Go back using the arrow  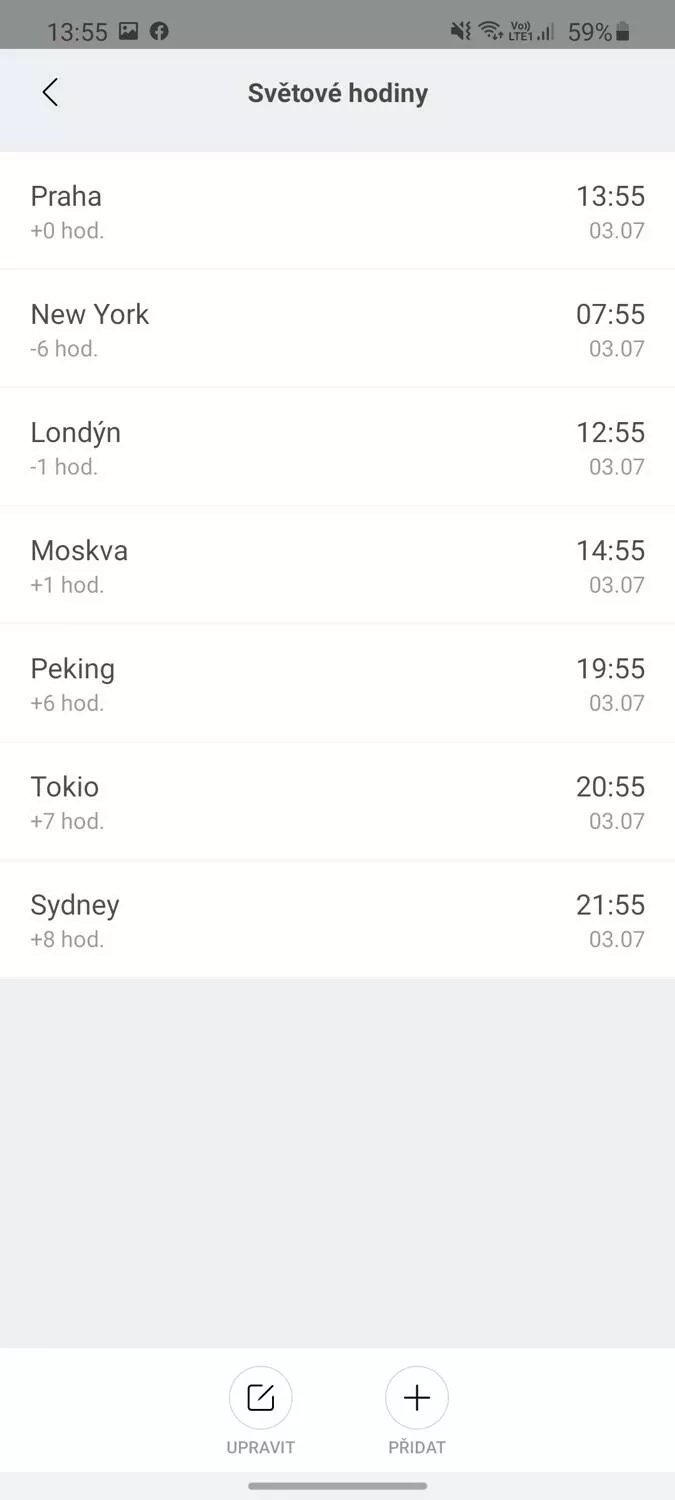50,93
